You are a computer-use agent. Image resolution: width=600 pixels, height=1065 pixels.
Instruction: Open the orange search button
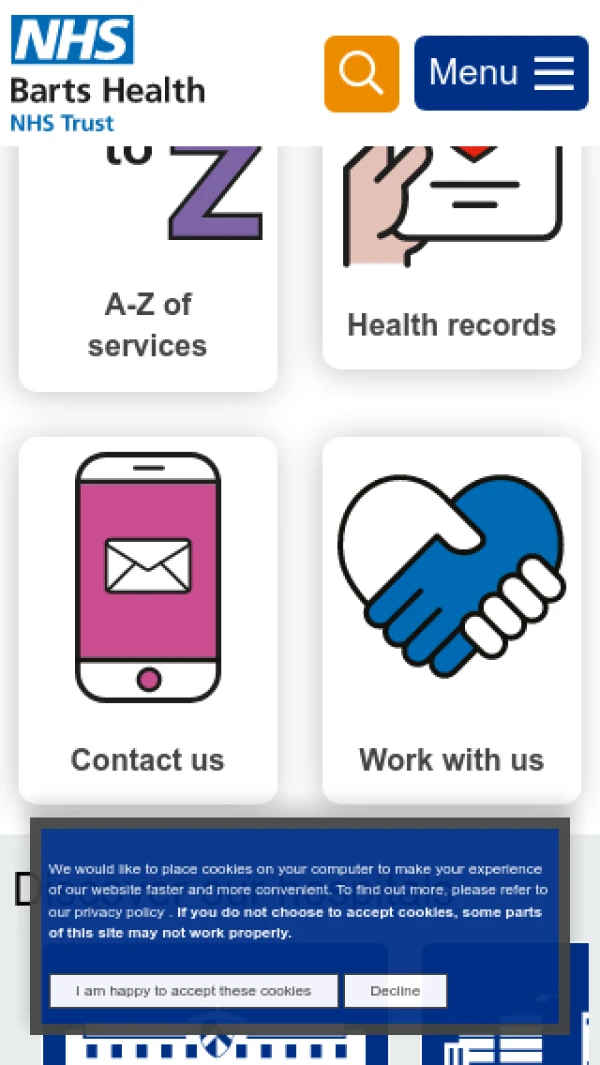tap(361, 73)
